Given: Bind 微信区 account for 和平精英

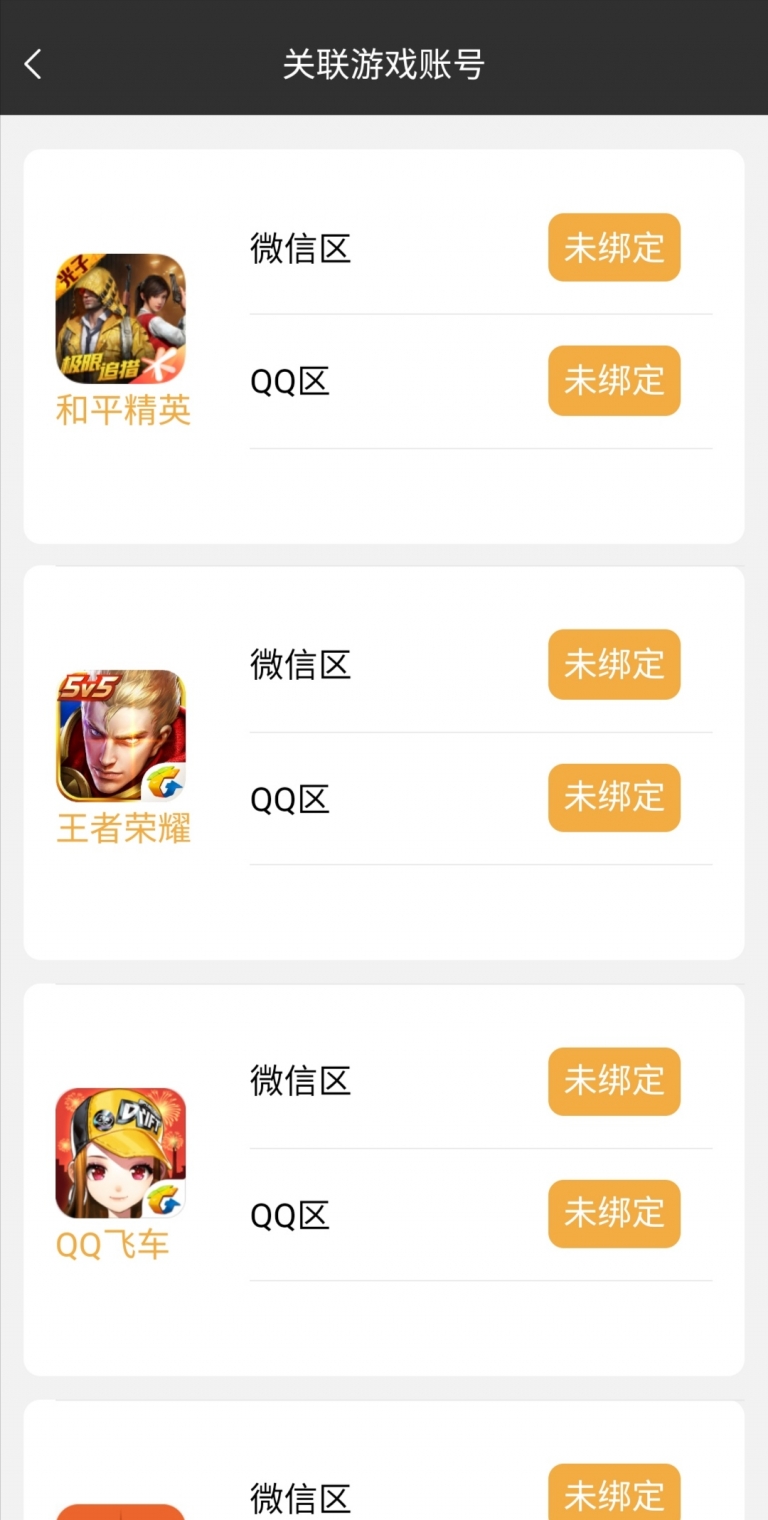Looking at the screenshot, I should (x=614, y=247).
